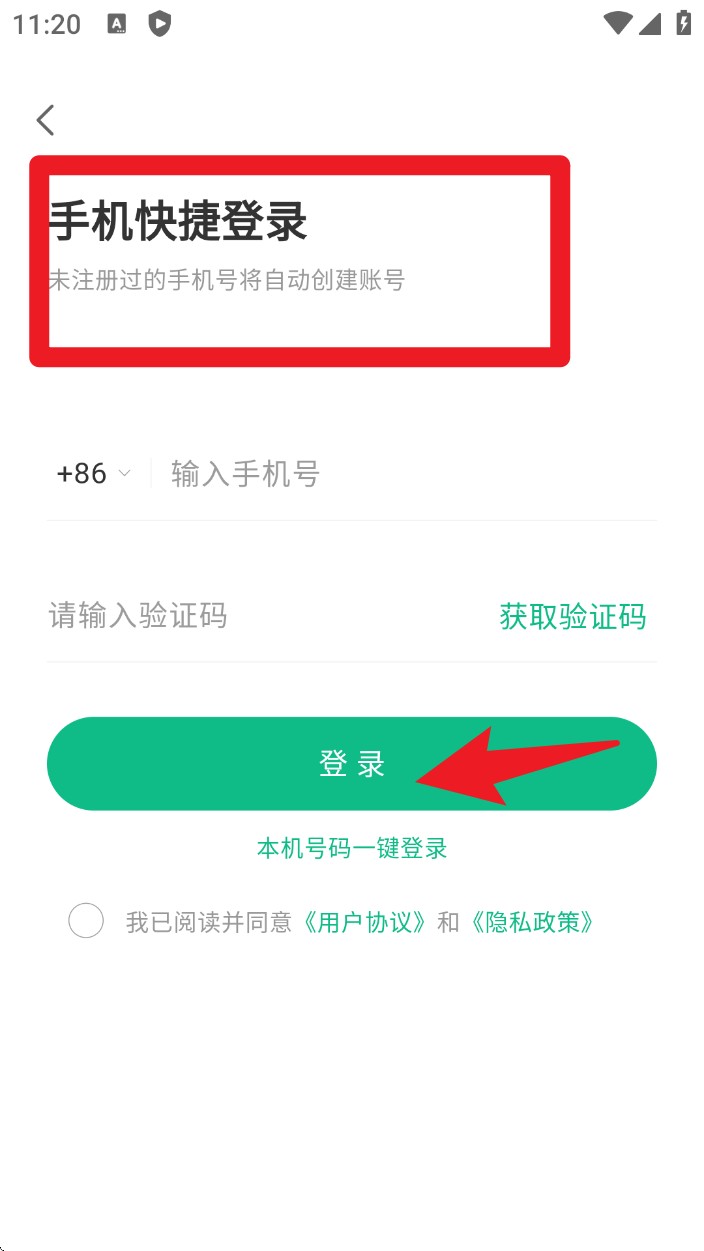Screen dimensions: 704x1251
Task: Tap the green 登录 button
Action: click(352, 764)
